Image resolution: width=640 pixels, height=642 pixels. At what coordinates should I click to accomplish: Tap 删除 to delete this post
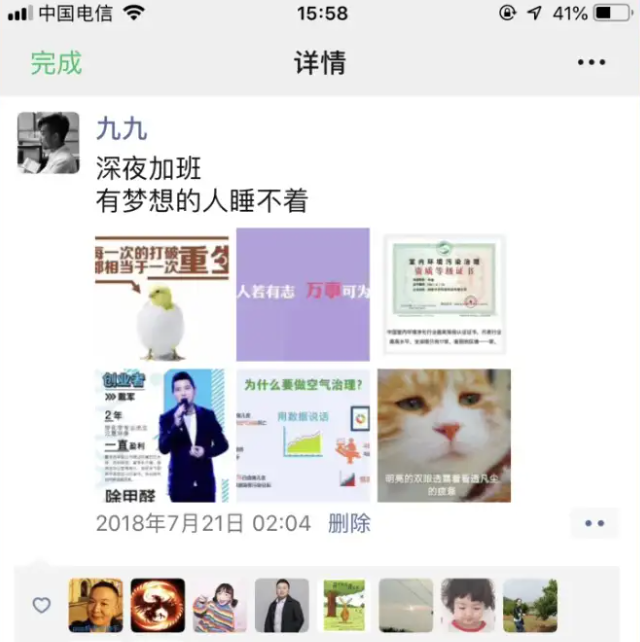click(349, 523)
